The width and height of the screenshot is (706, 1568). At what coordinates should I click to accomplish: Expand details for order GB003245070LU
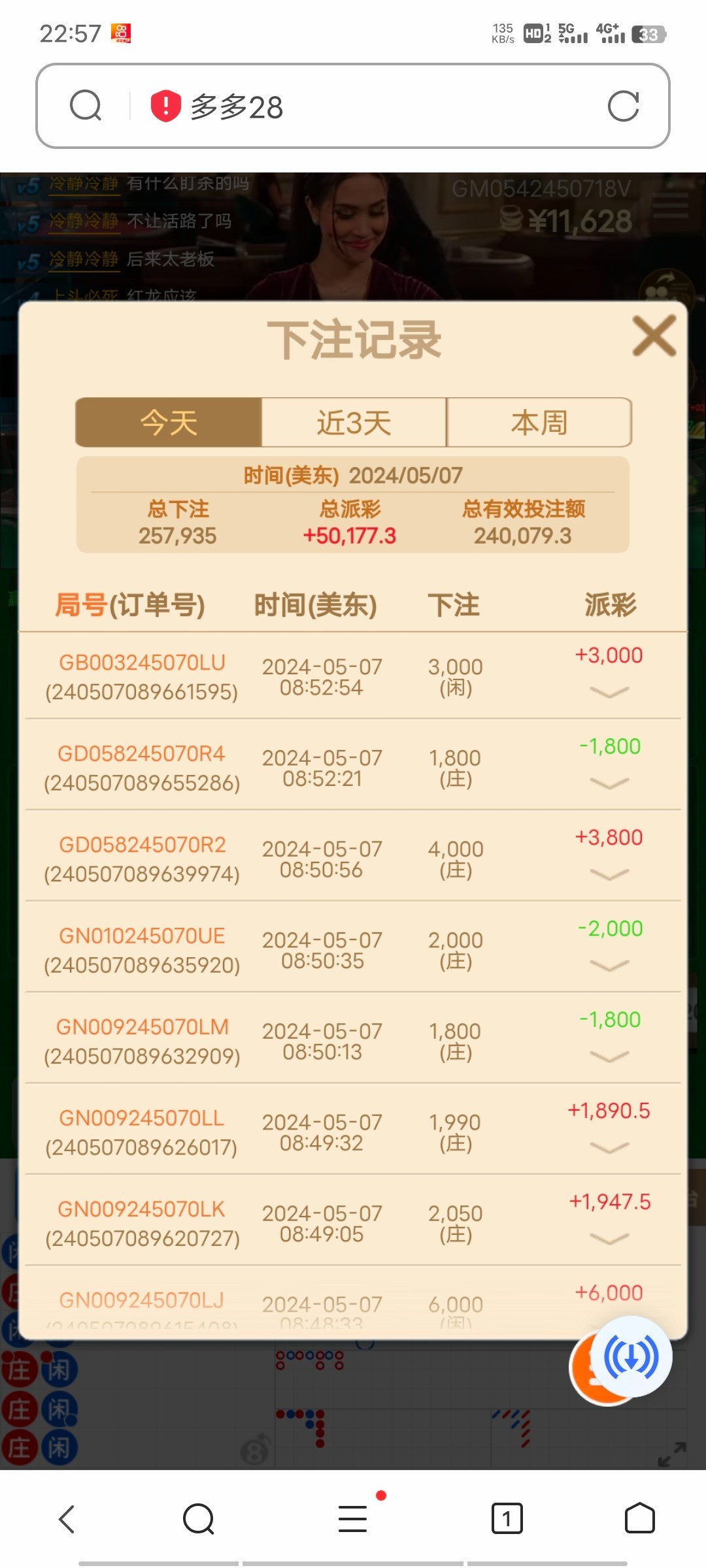[609, 692]
